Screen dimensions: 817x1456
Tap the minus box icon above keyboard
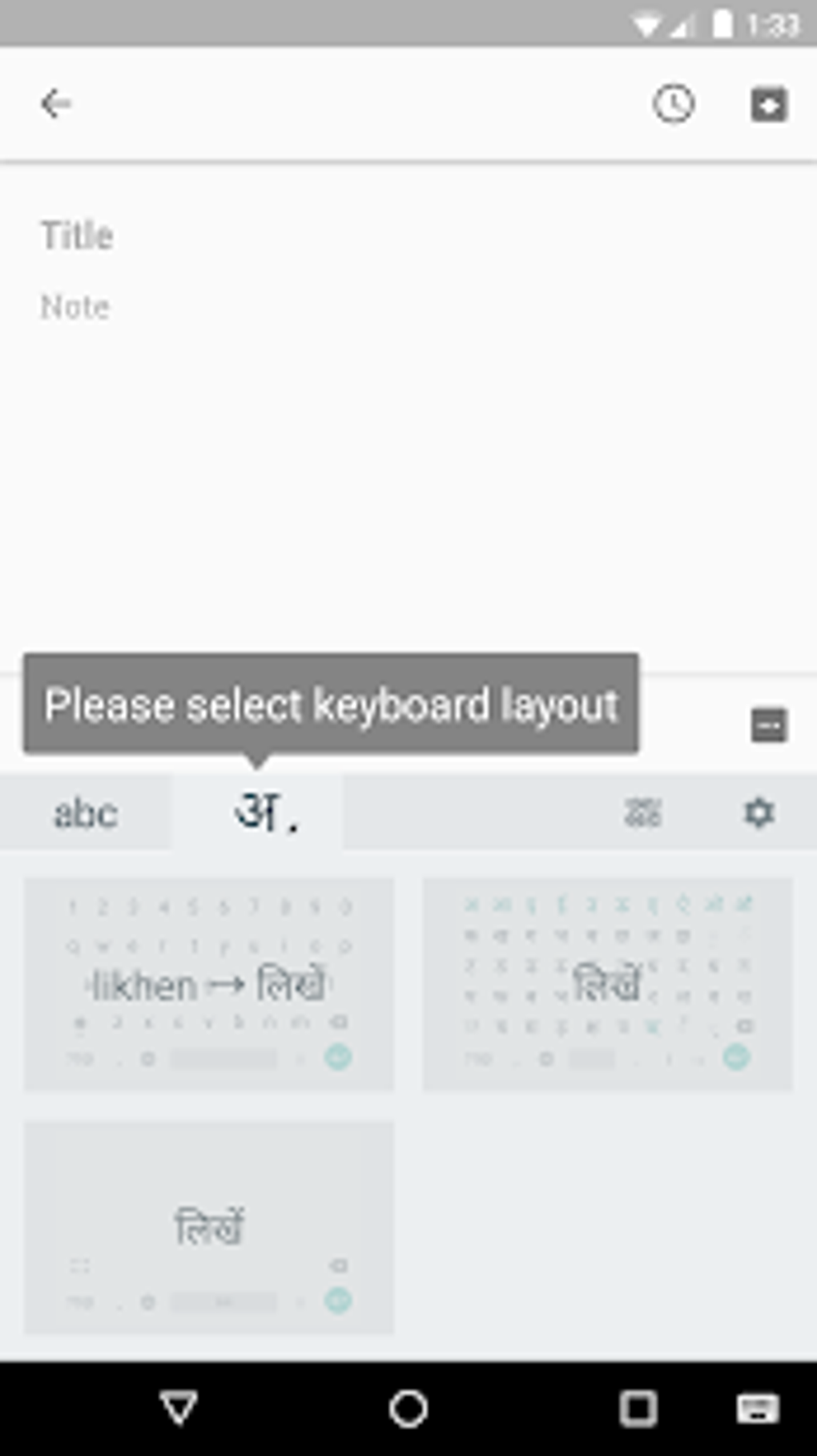[x=769, y=725]
